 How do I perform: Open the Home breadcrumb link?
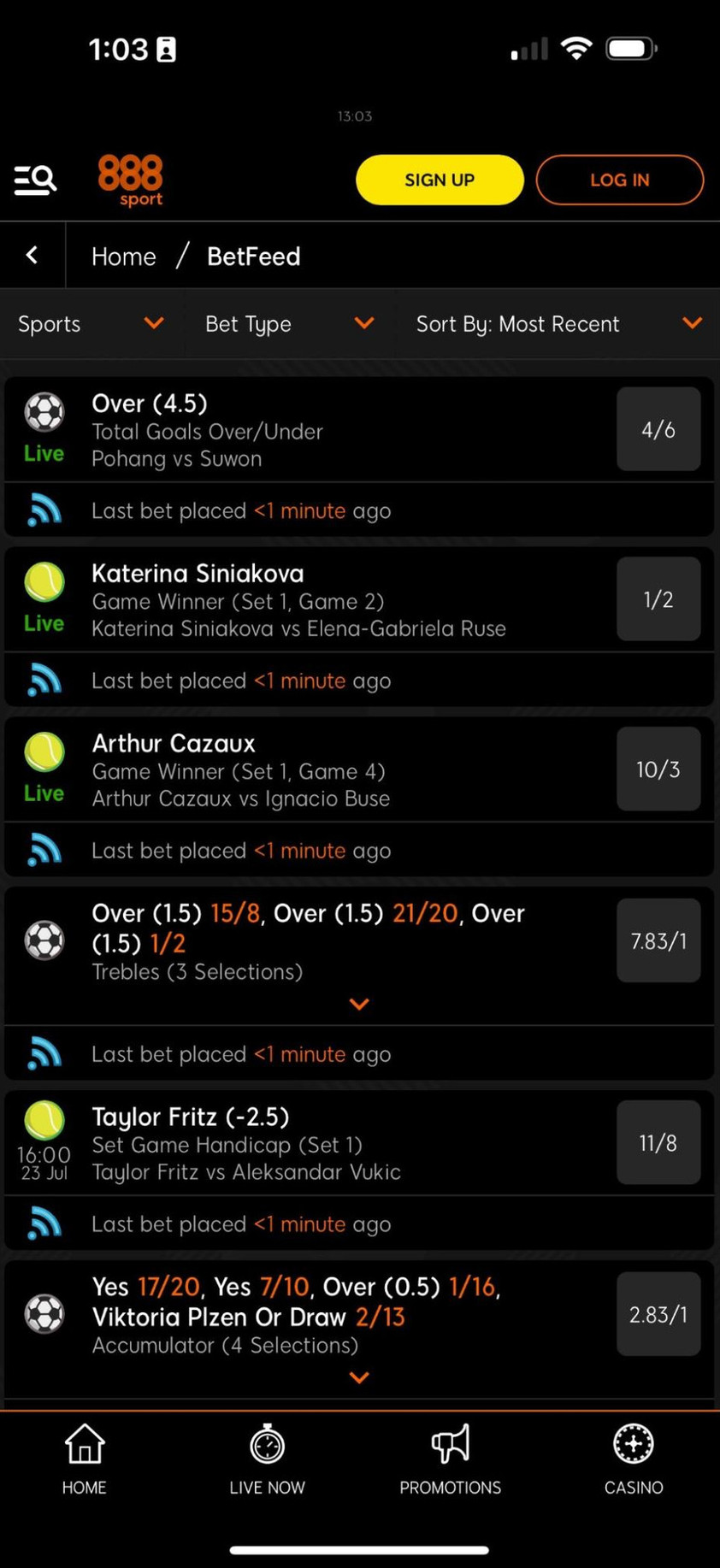pyautogui.click(x=124, y=256)
